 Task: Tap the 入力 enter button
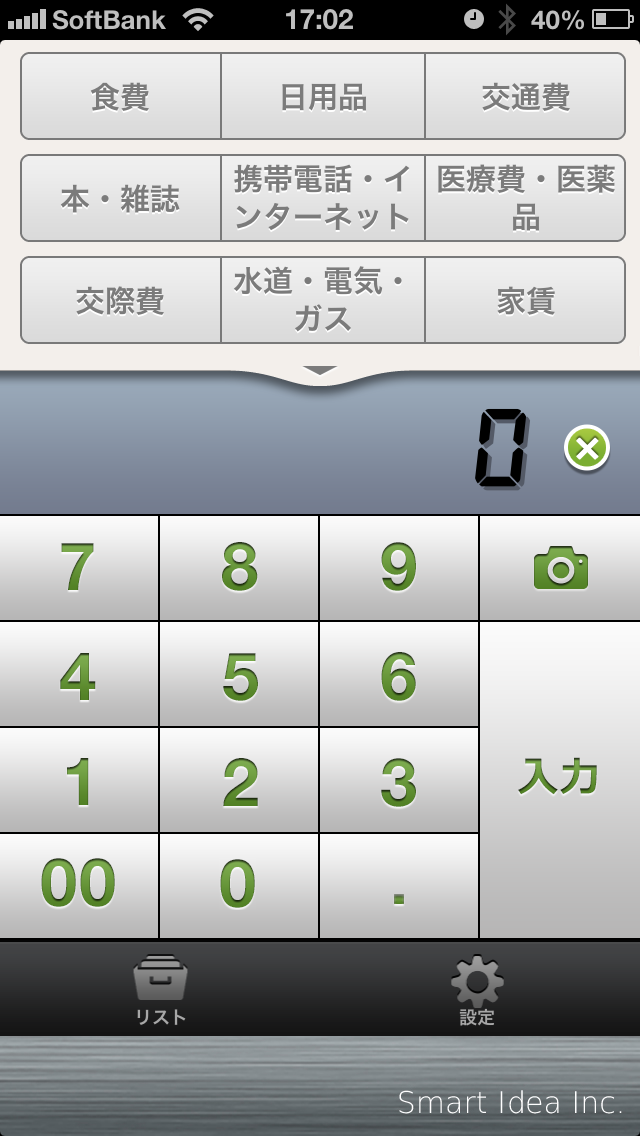[560, 780]
